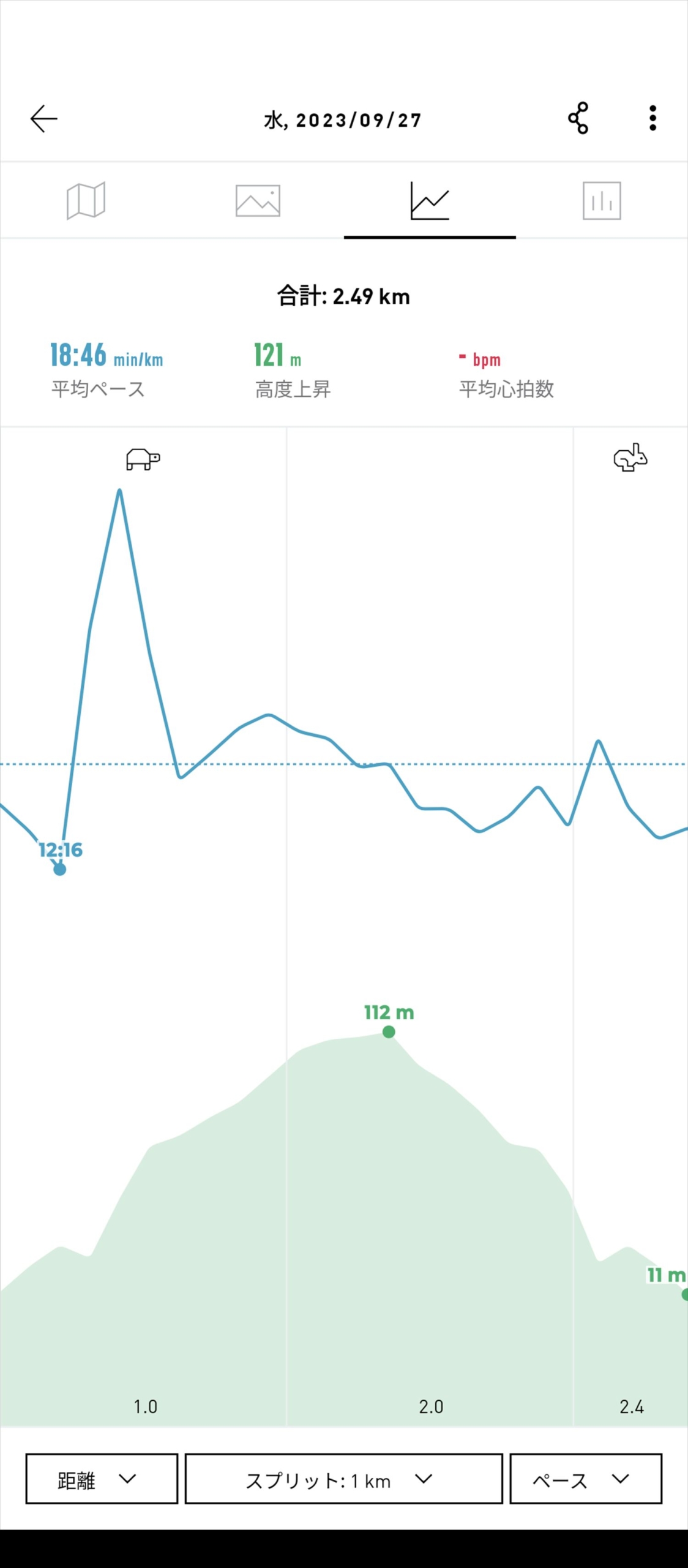Share this activity
The image size is (688, 1568).
tap(578, 118)
